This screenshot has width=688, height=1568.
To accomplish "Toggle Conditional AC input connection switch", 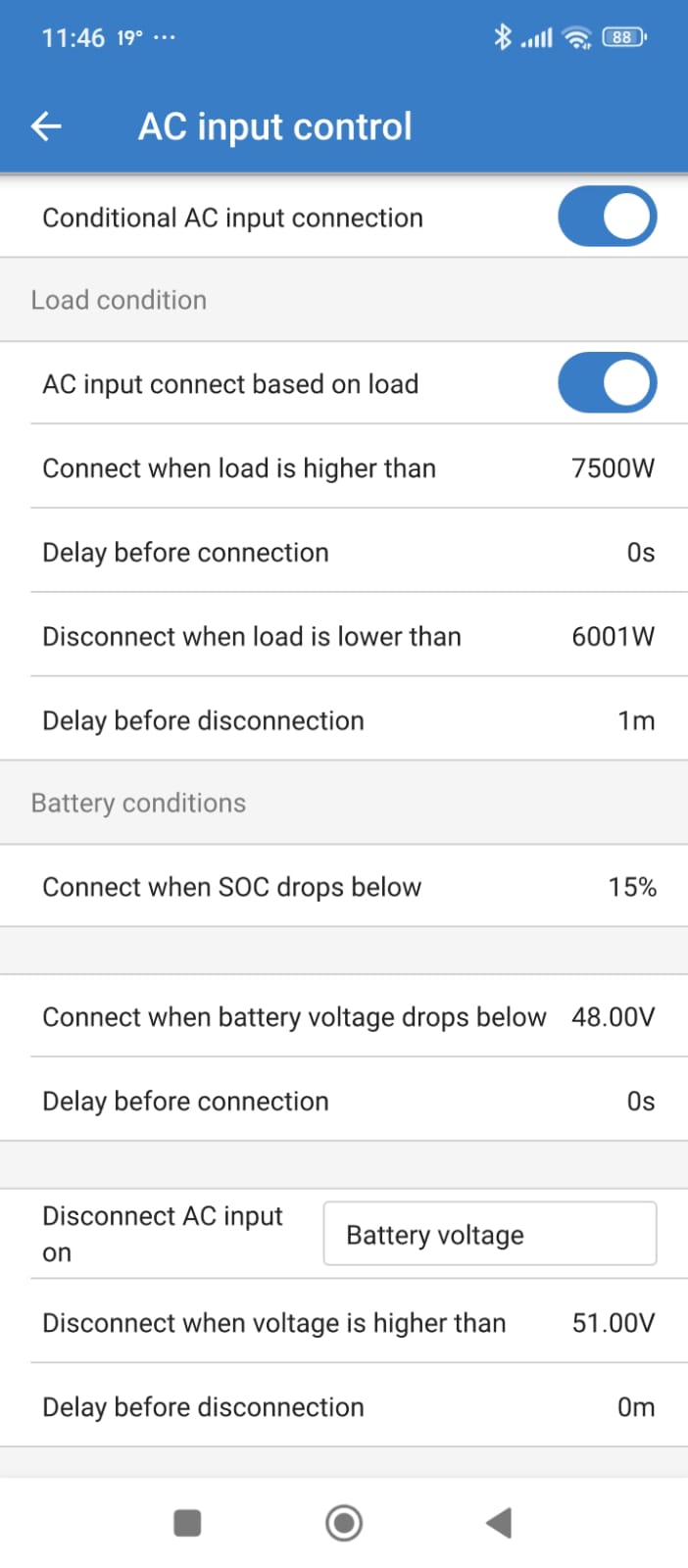I will tap(607, 218).
